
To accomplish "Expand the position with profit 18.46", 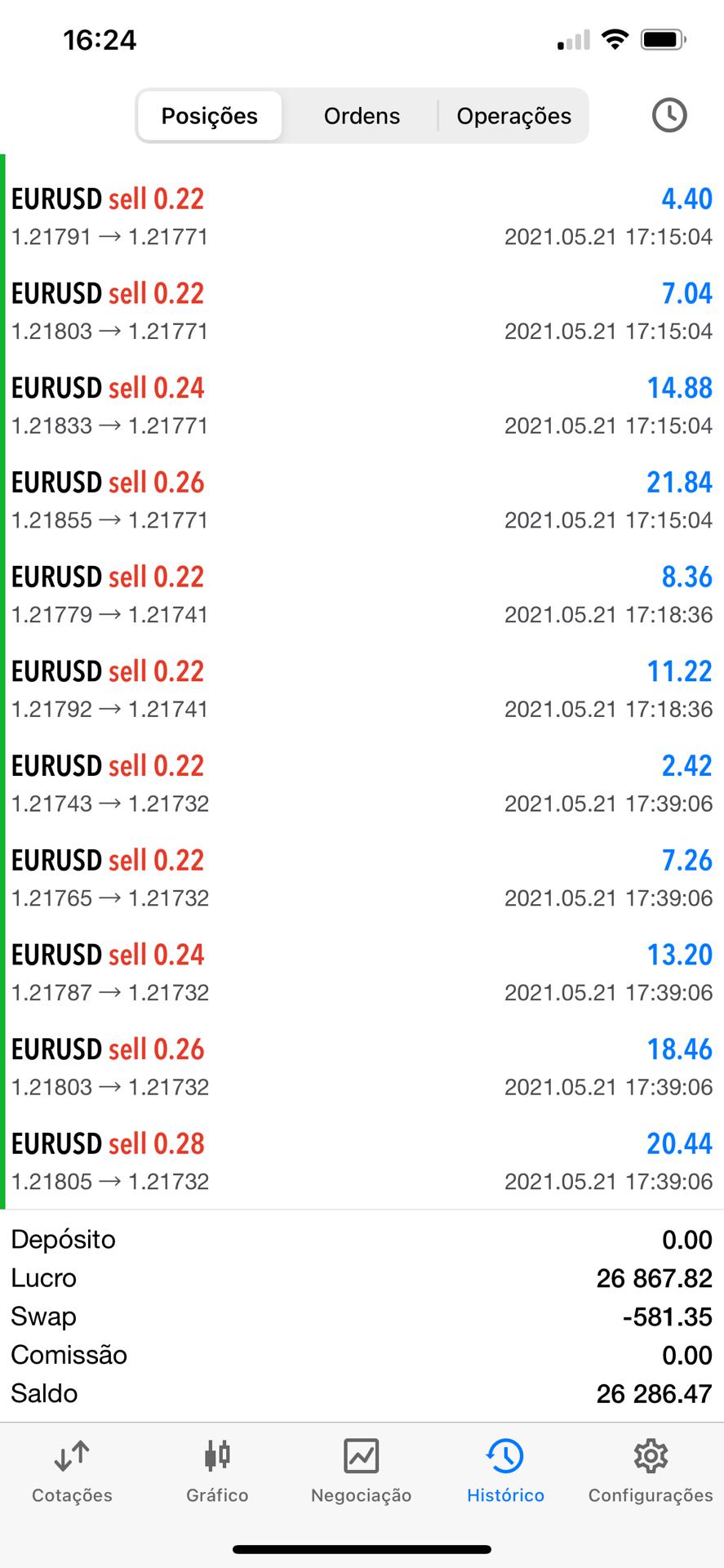I will tap(362, 1067).
